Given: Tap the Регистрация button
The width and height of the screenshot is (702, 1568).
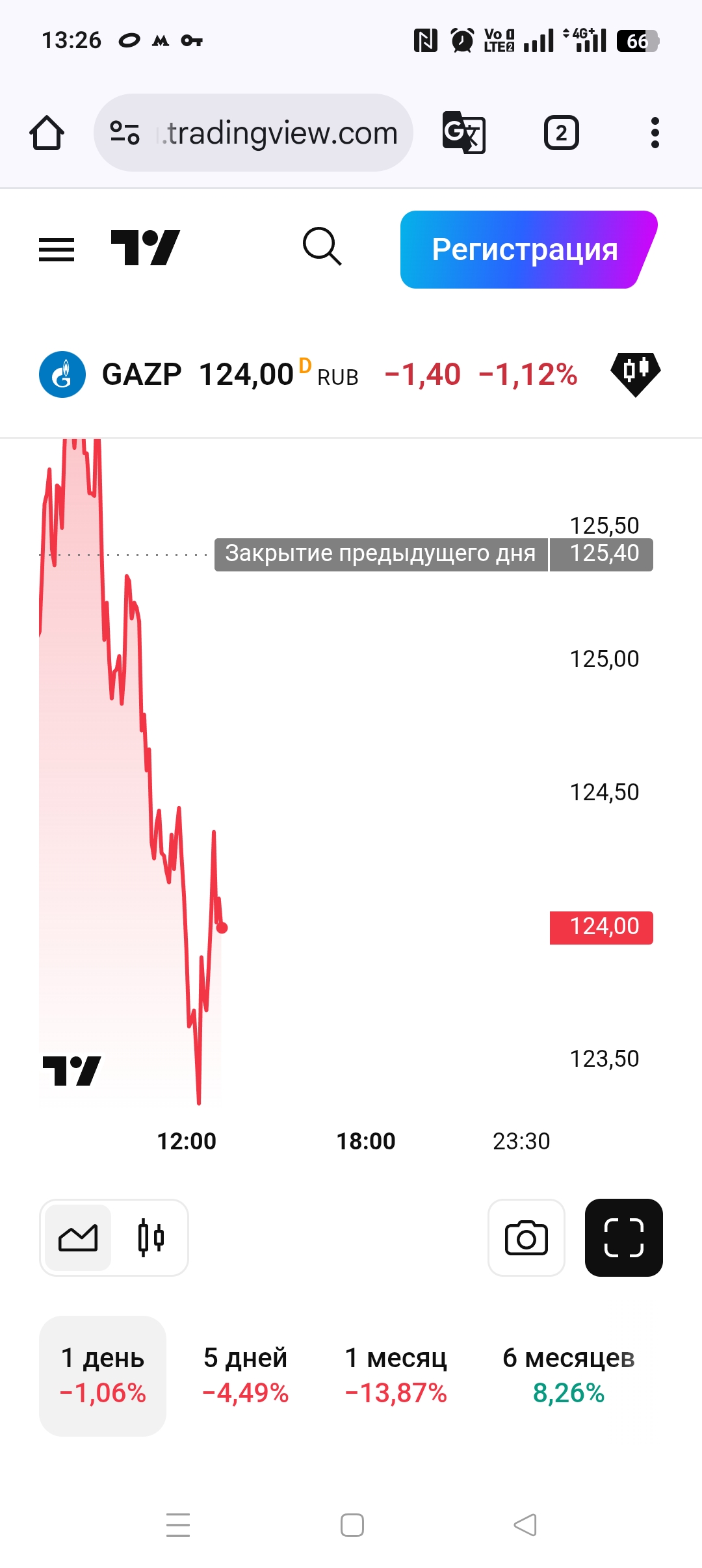Looking at the screenshot, I should 525,250.
